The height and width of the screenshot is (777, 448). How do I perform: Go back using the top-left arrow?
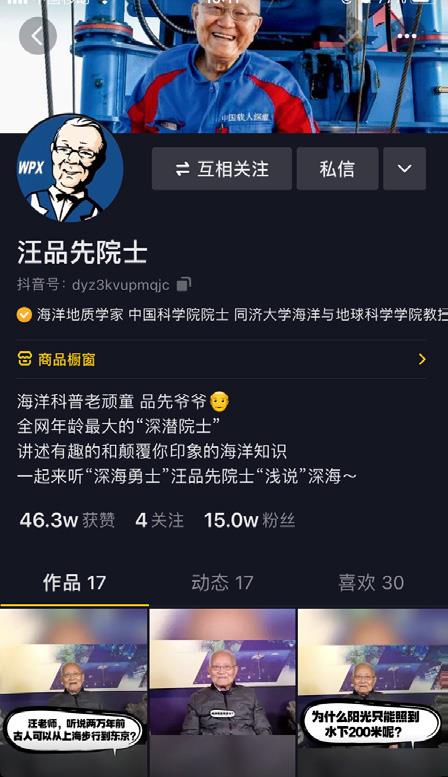(x=38, y=36)
